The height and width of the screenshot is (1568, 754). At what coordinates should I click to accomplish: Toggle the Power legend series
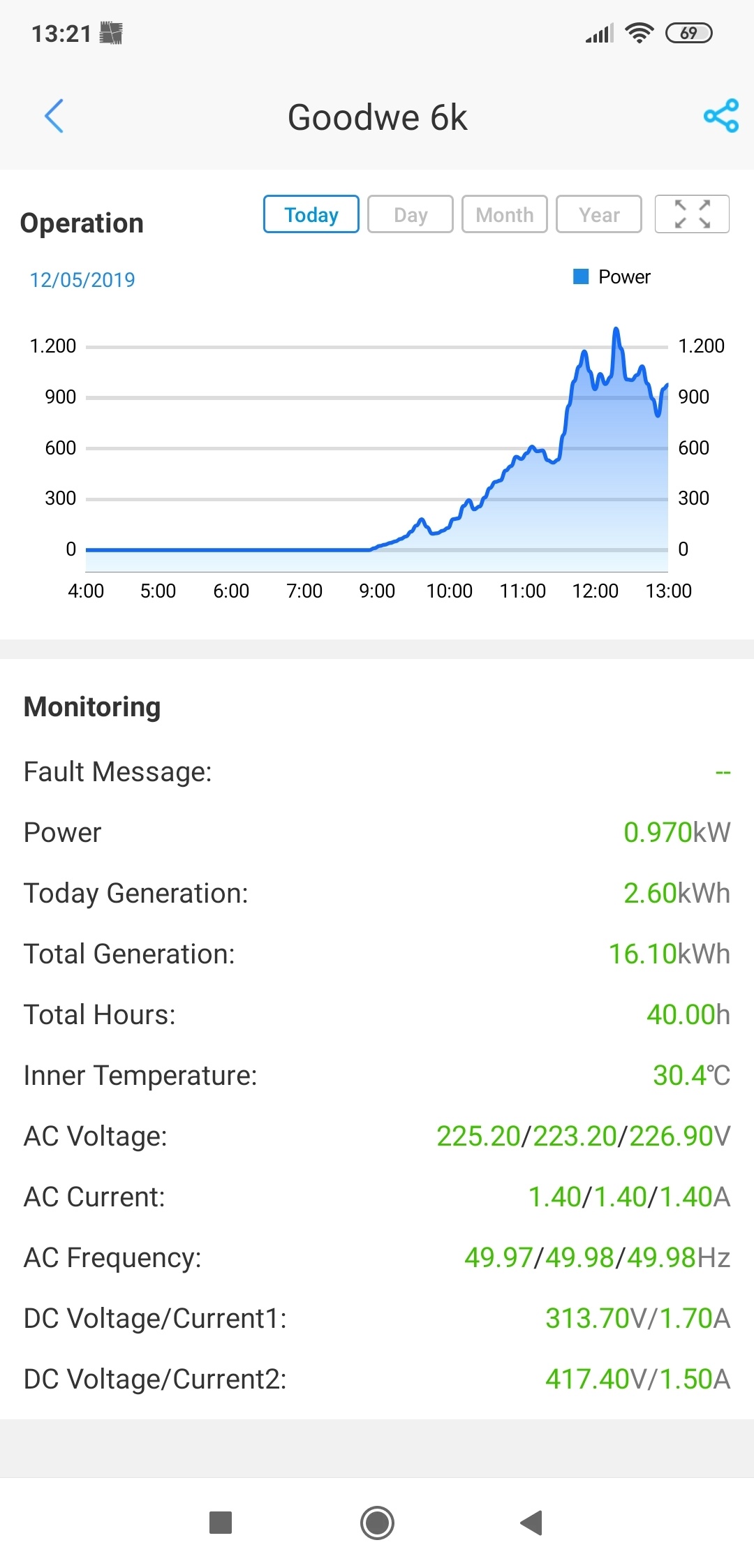pyautogui.click(x=612, y=277)
